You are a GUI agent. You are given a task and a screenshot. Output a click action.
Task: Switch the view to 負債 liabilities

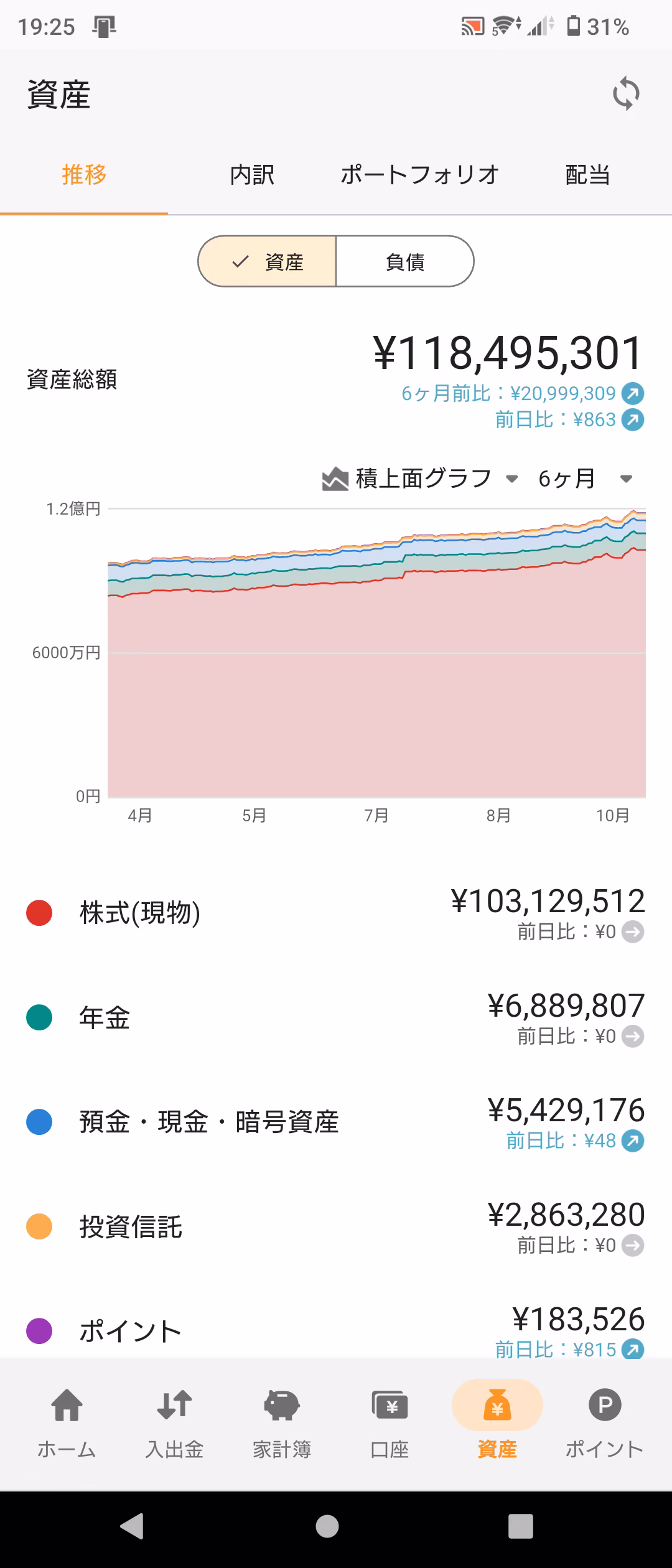tap(404, 261)
